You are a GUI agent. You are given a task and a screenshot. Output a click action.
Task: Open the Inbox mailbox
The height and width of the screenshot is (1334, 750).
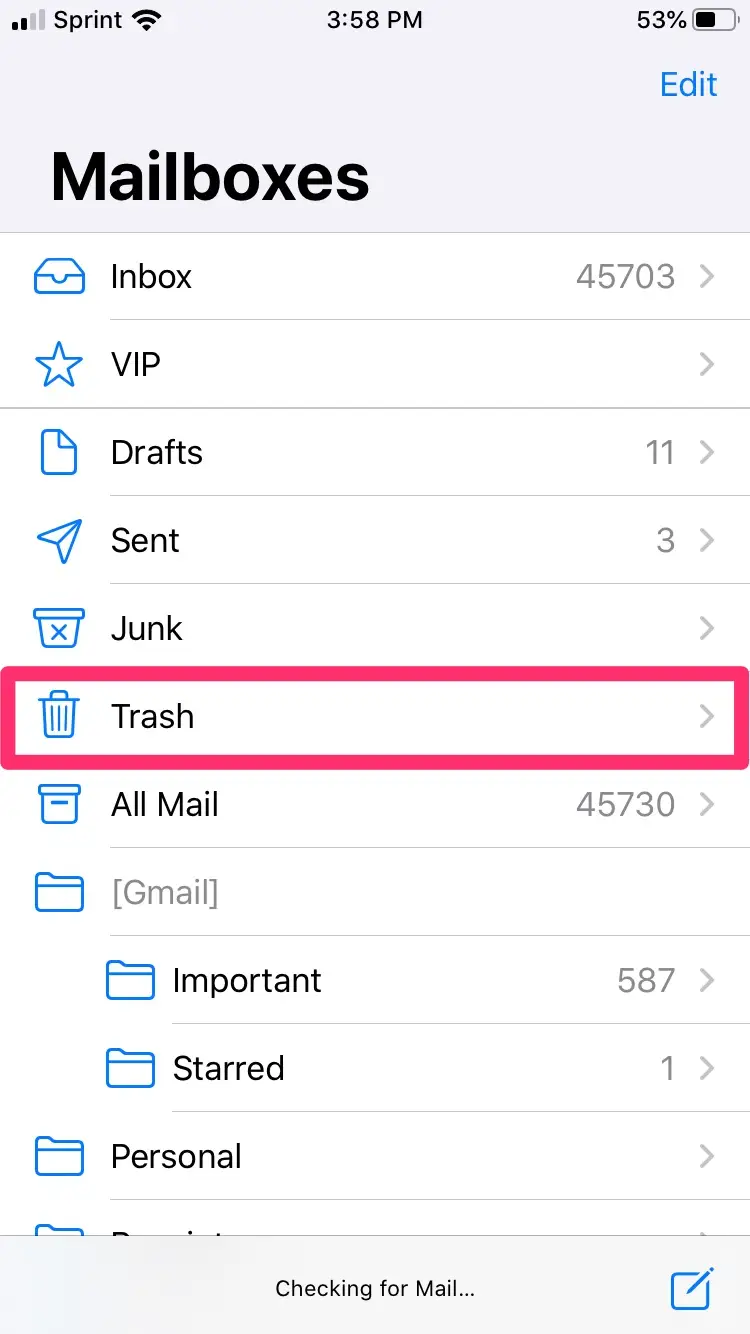click(375, 277)
